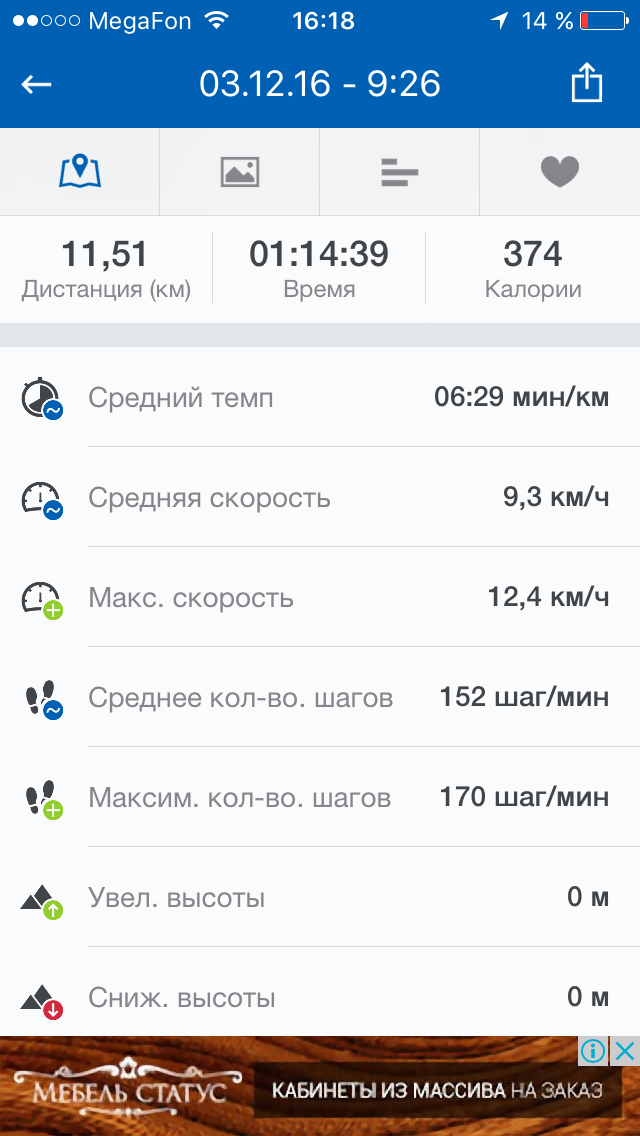Switch to the splits chart tab
640x1136 pixels.
(x=400, y=172)
